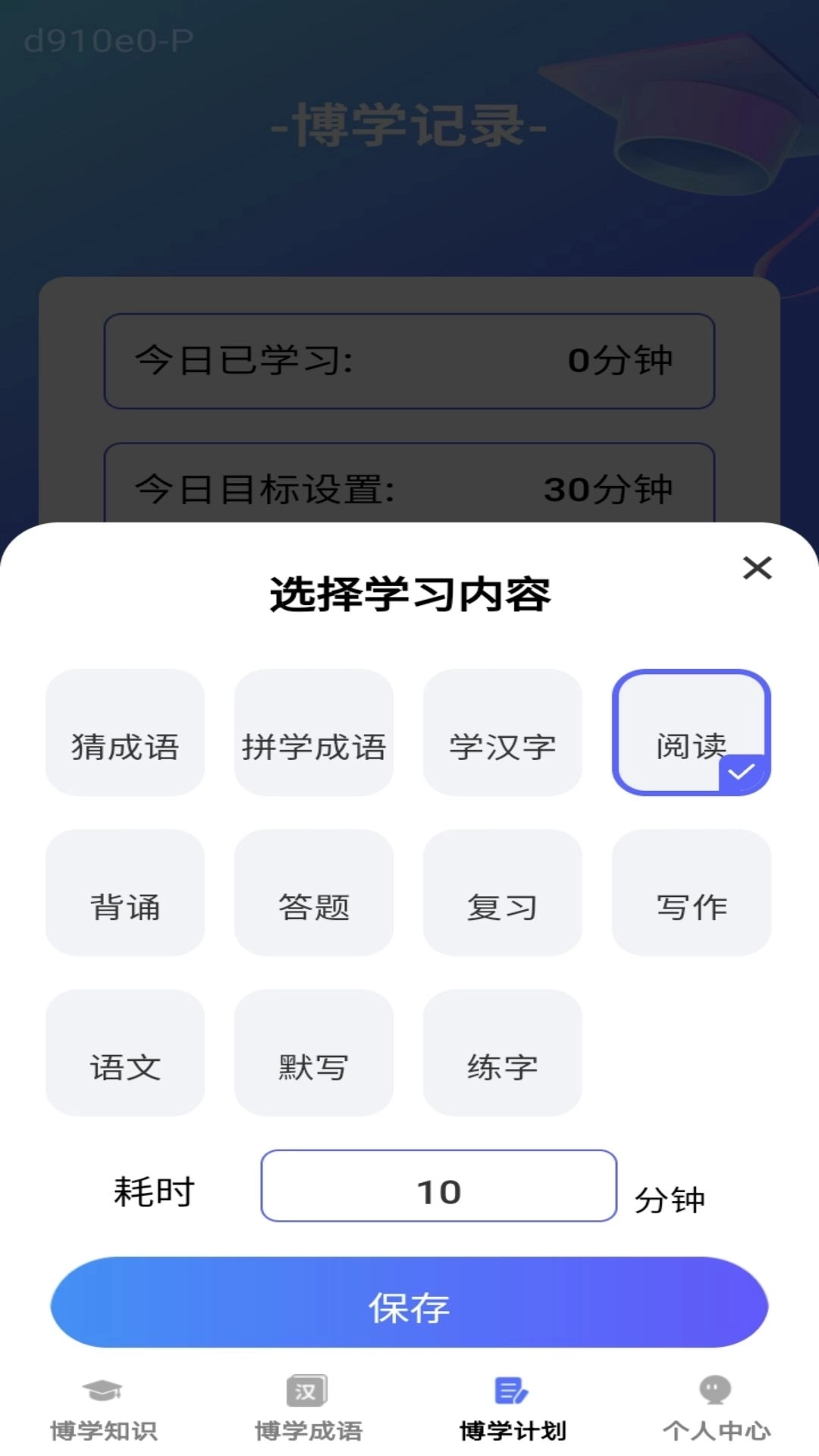Screen dimensions: 819x1456
Task: Close the 选择学习内容 dialog
Action: (758, 568)
